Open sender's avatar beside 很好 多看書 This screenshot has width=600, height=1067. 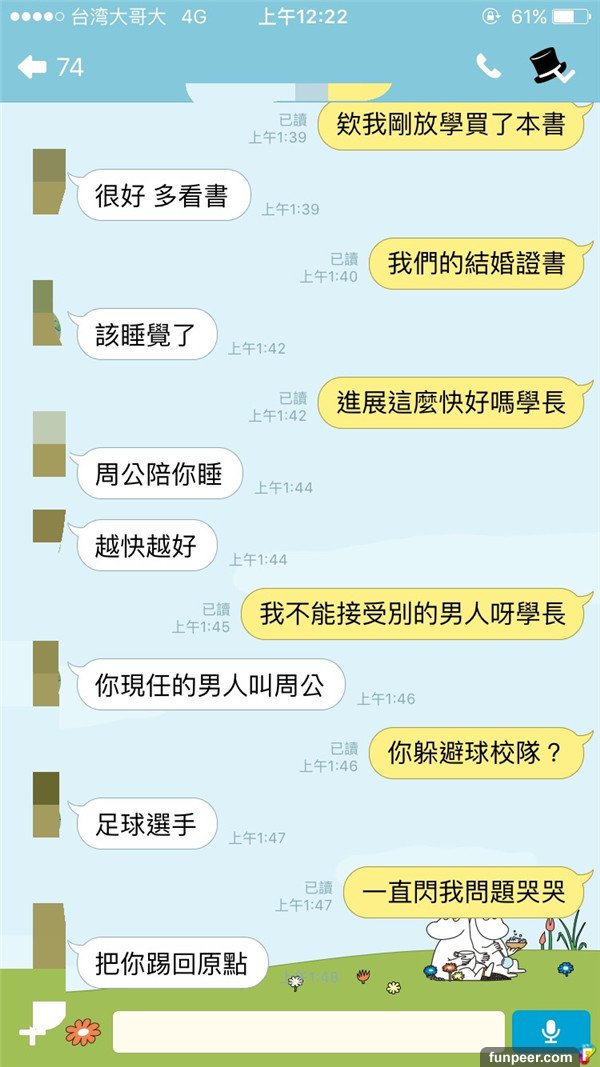tap(49, 182)
